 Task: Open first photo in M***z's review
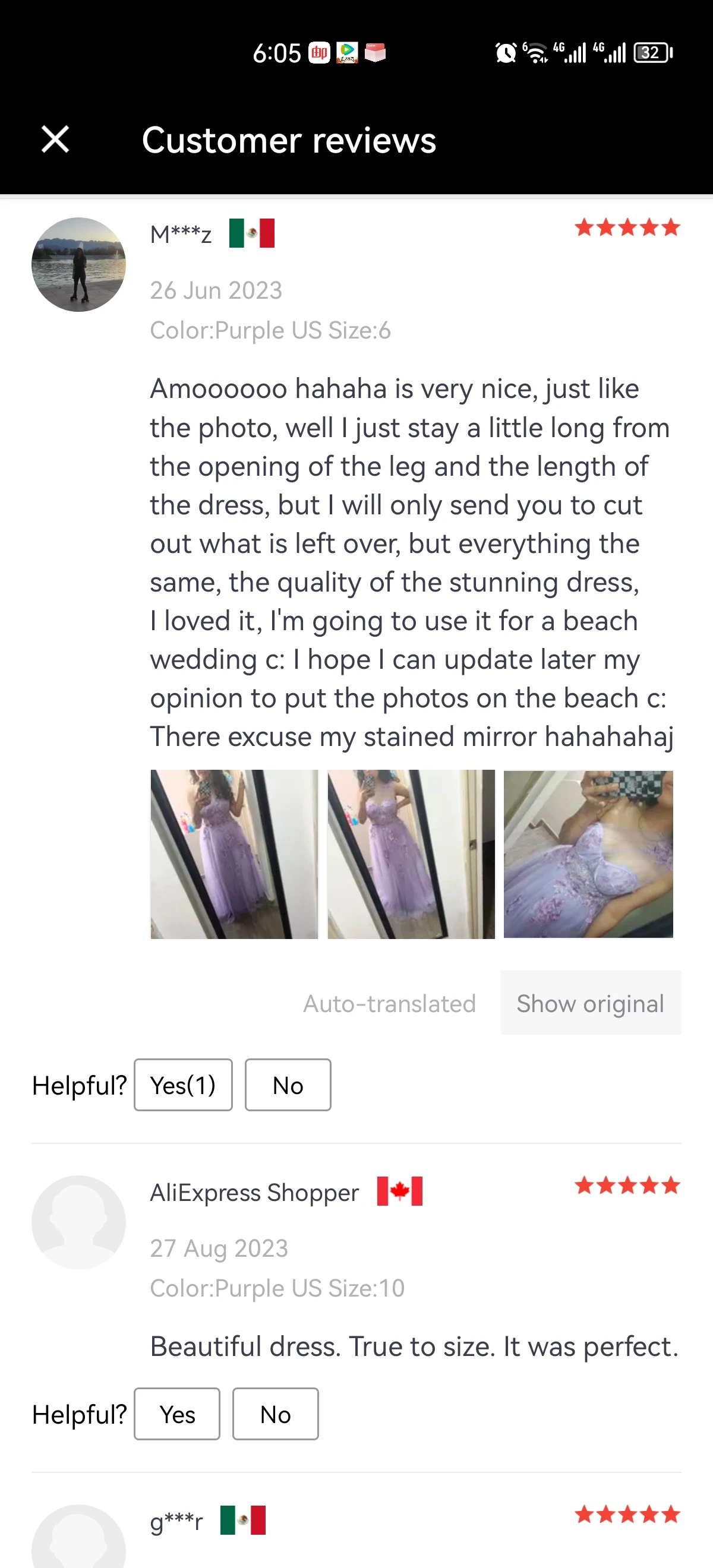tap(235, 854)
